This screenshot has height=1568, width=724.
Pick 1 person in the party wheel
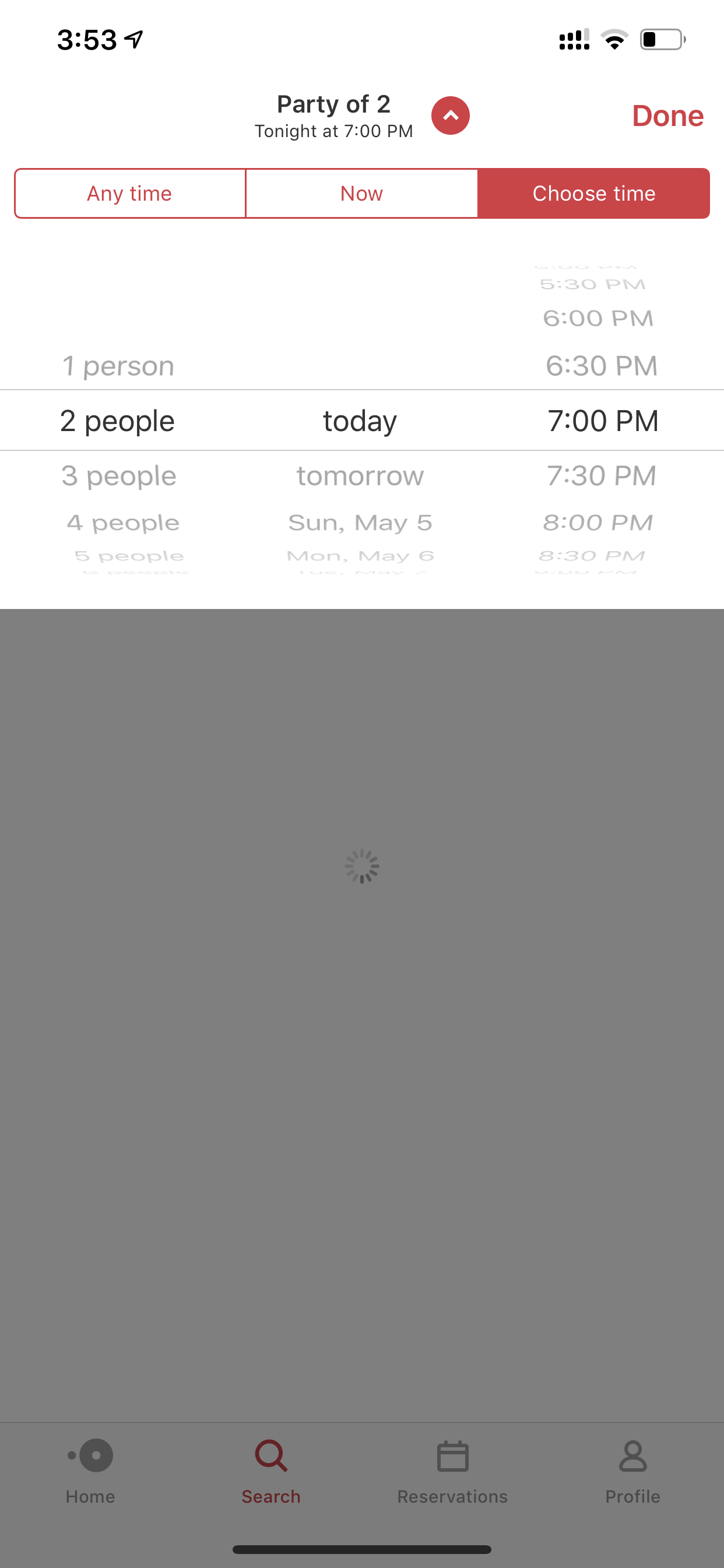[x=119, y=366]
